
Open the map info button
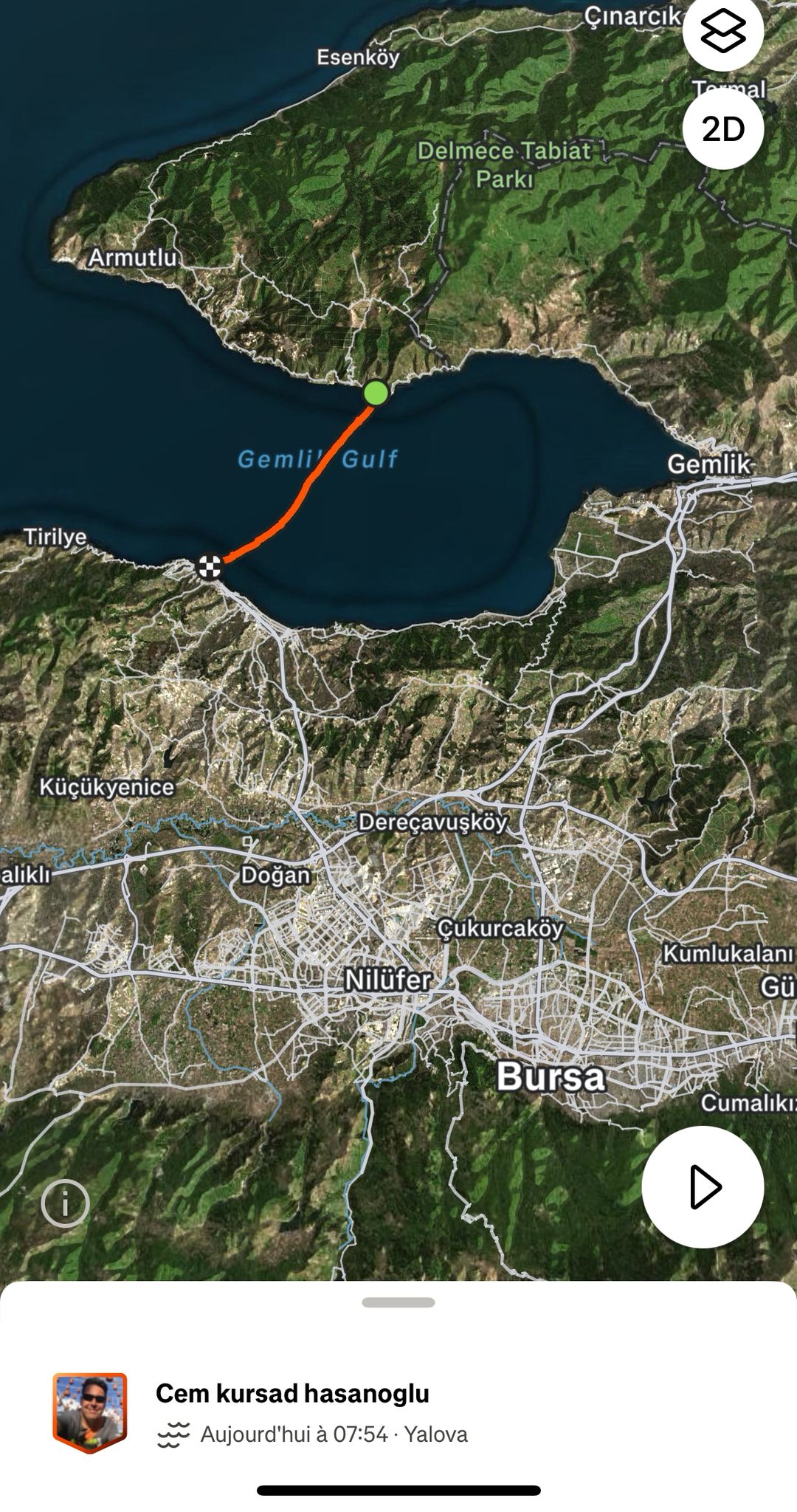tap(65, 1203)
